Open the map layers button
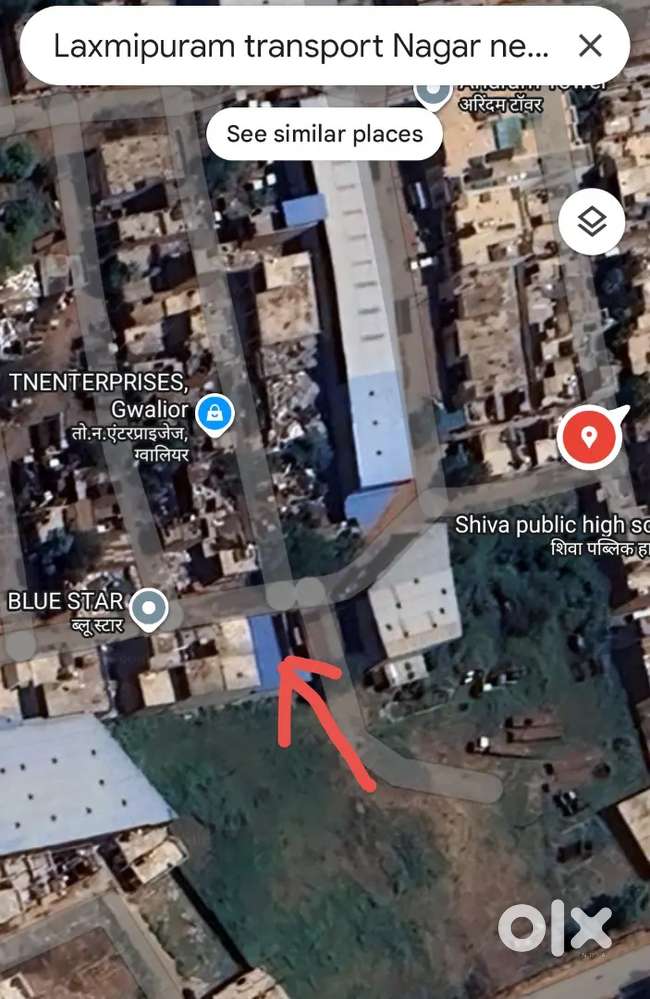This screenshot has height=999, width=650. point(592,222)
